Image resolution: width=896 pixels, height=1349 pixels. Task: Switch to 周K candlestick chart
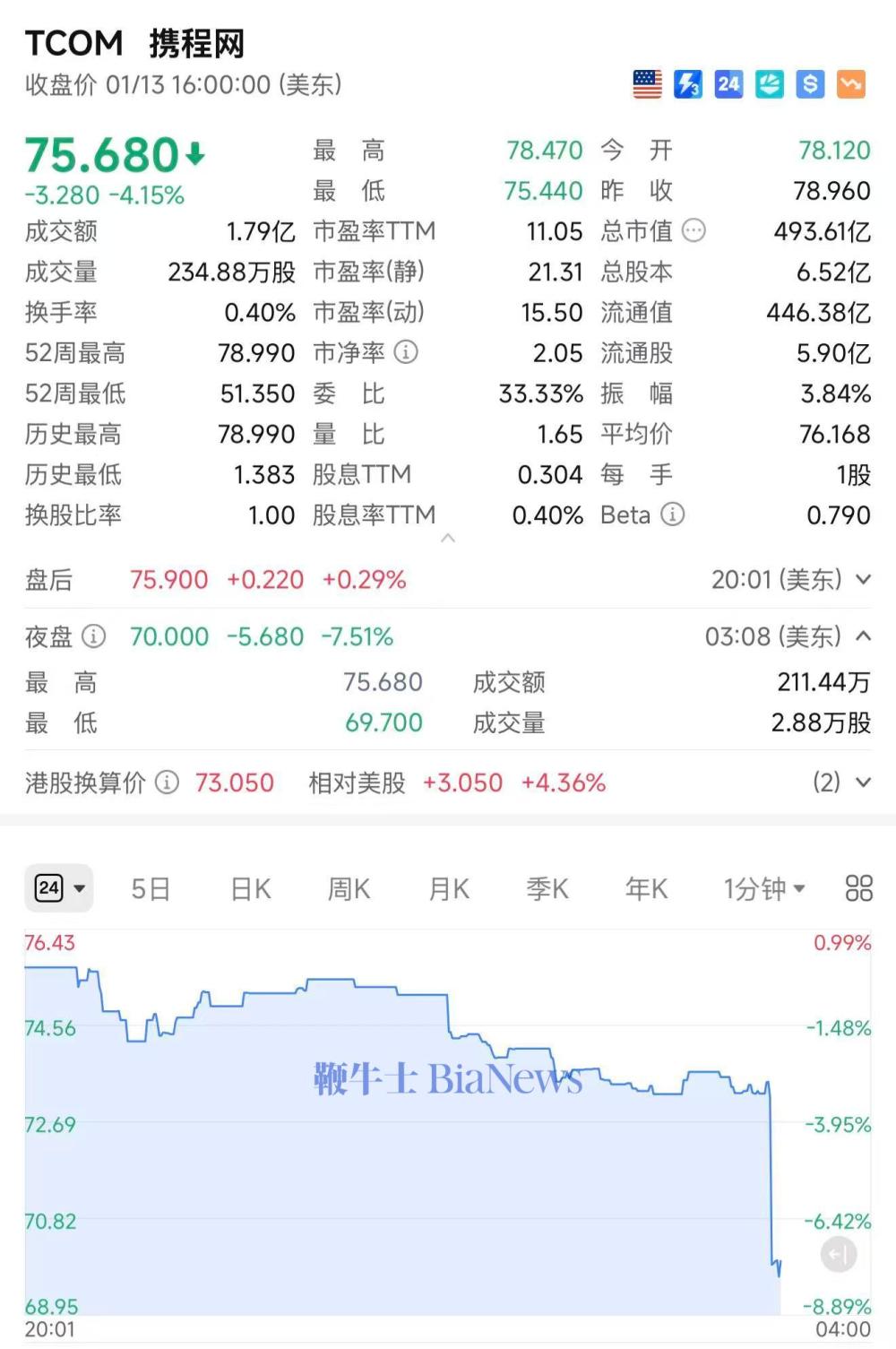point(349,888)
